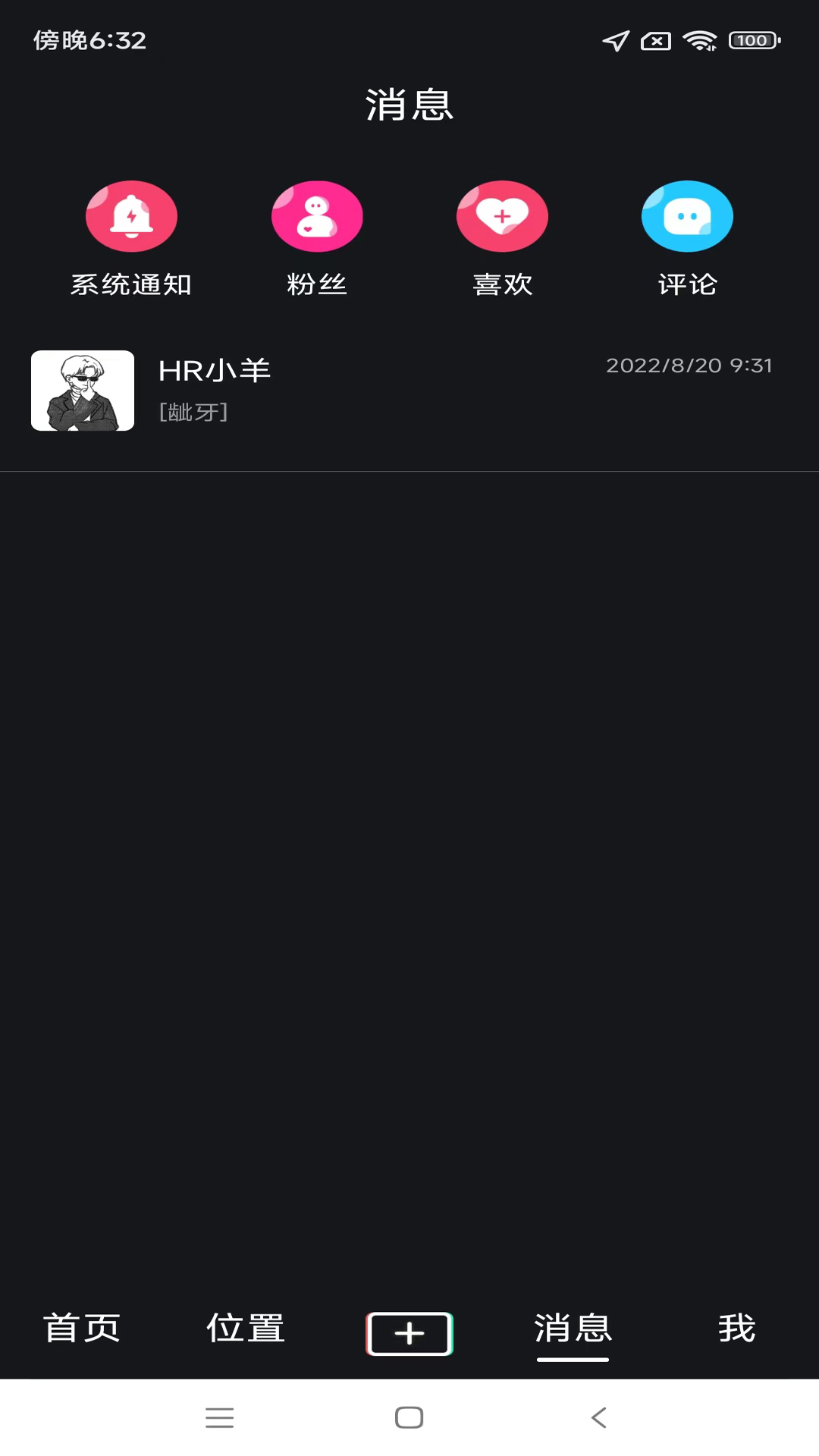Open the 评论 comments bubble icon
819x1456 pixels.
click(x=687, y=216)
